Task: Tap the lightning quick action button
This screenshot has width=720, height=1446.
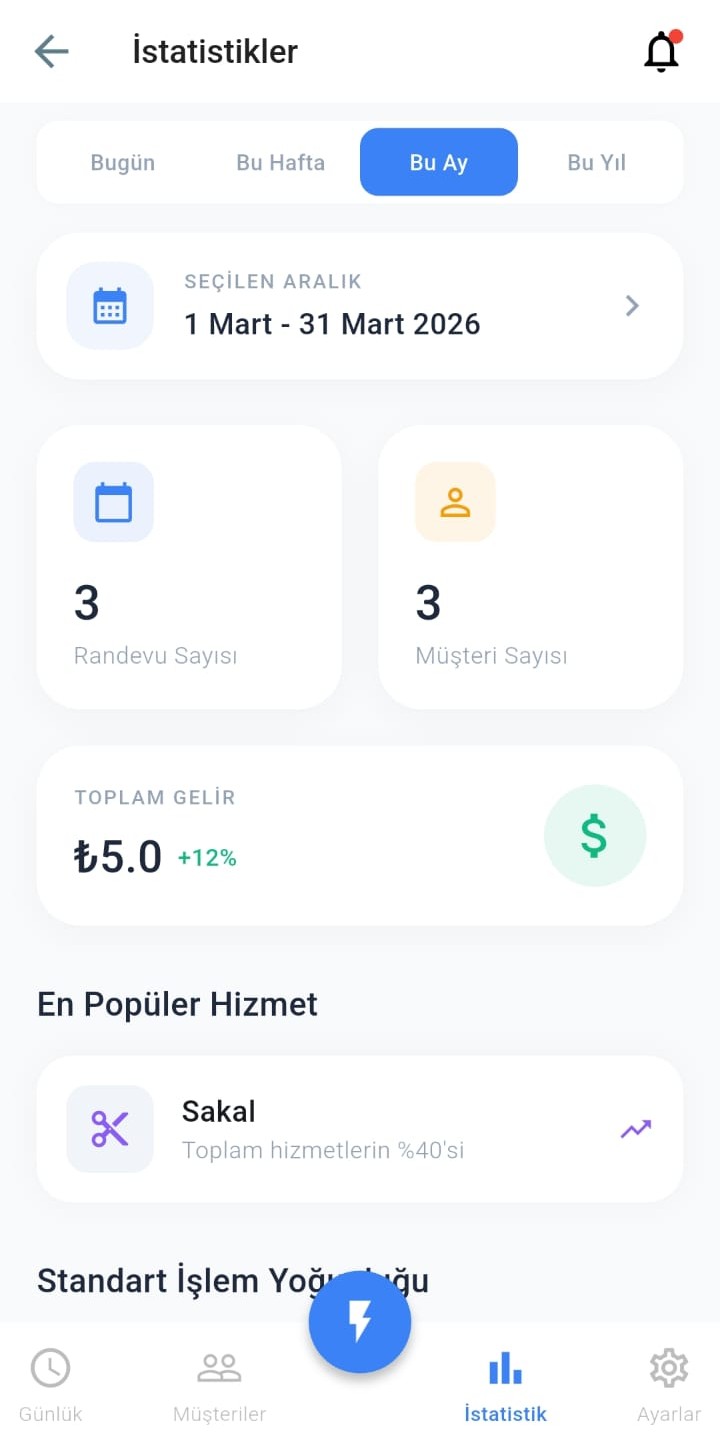Action: [360, 1322]
